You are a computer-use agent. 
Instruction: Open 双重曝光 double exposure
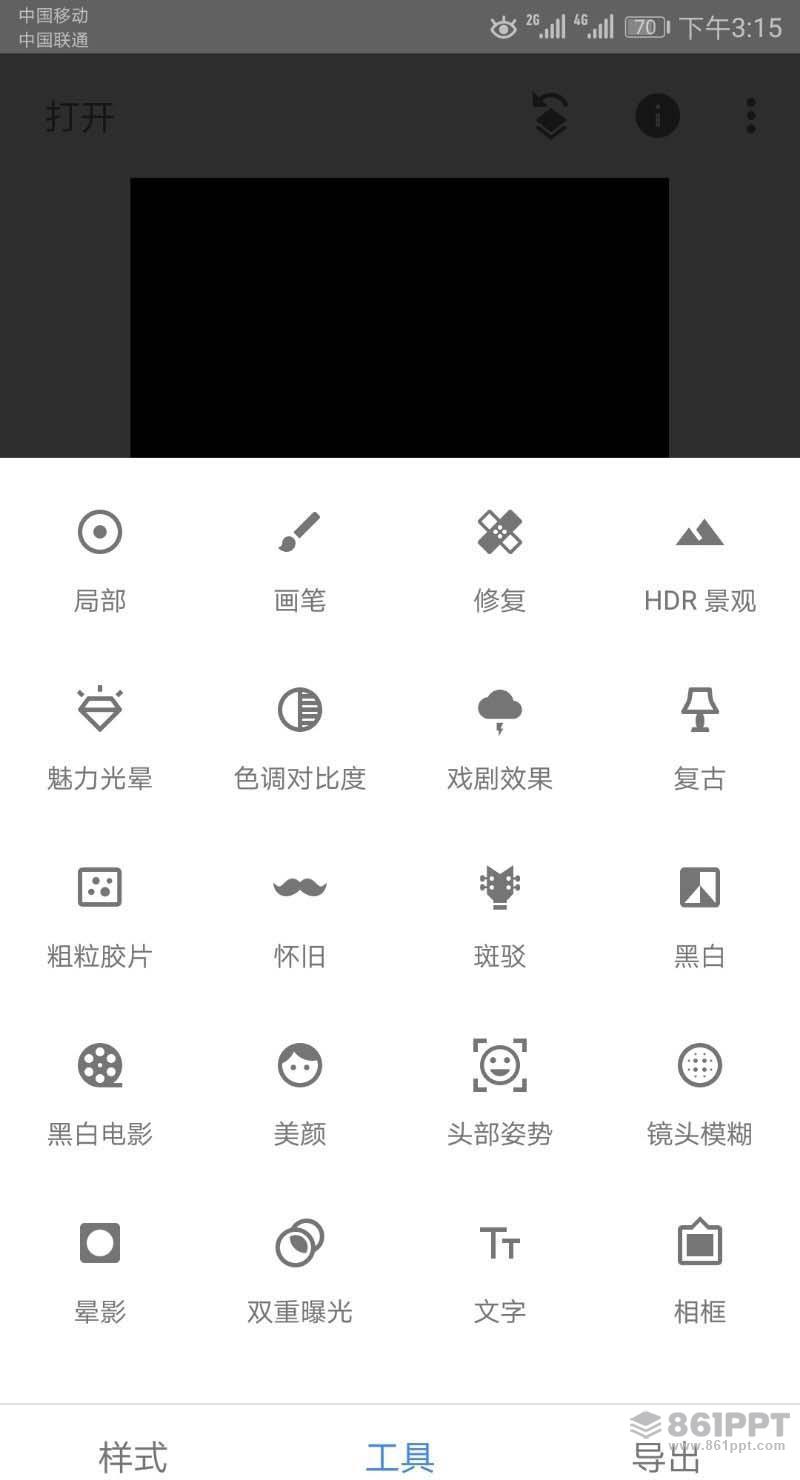pyautogui.click(x=300, y=1272)
